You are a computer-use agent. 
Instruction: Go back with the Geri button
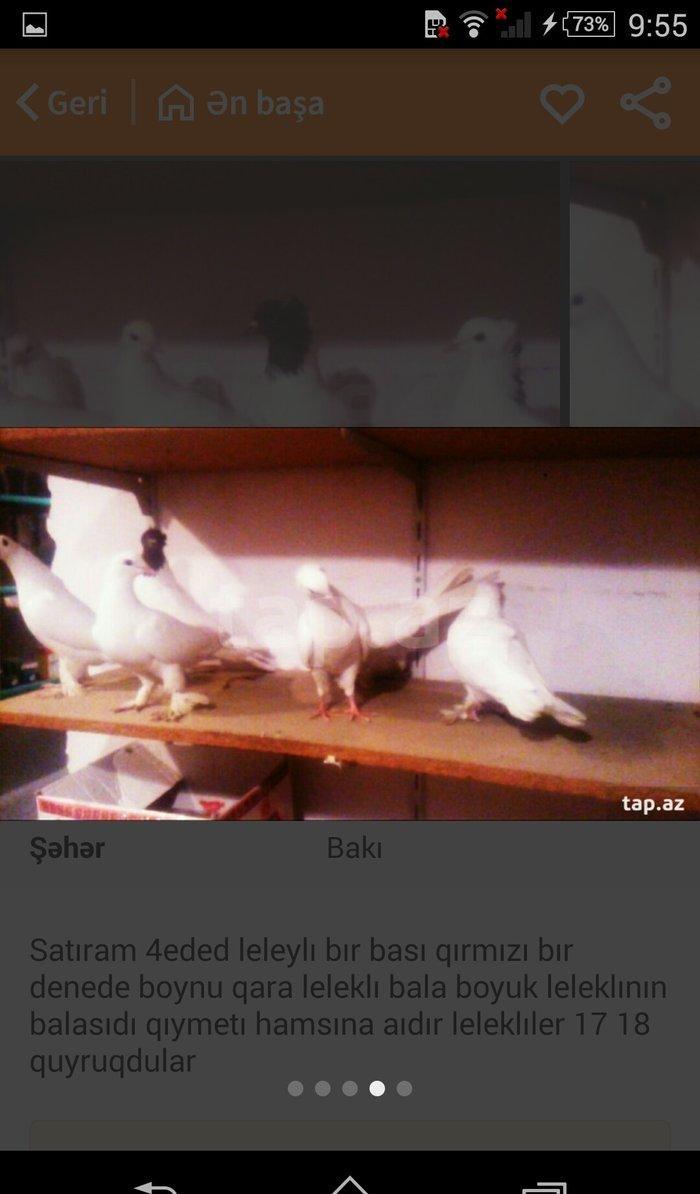coord(62,103)
